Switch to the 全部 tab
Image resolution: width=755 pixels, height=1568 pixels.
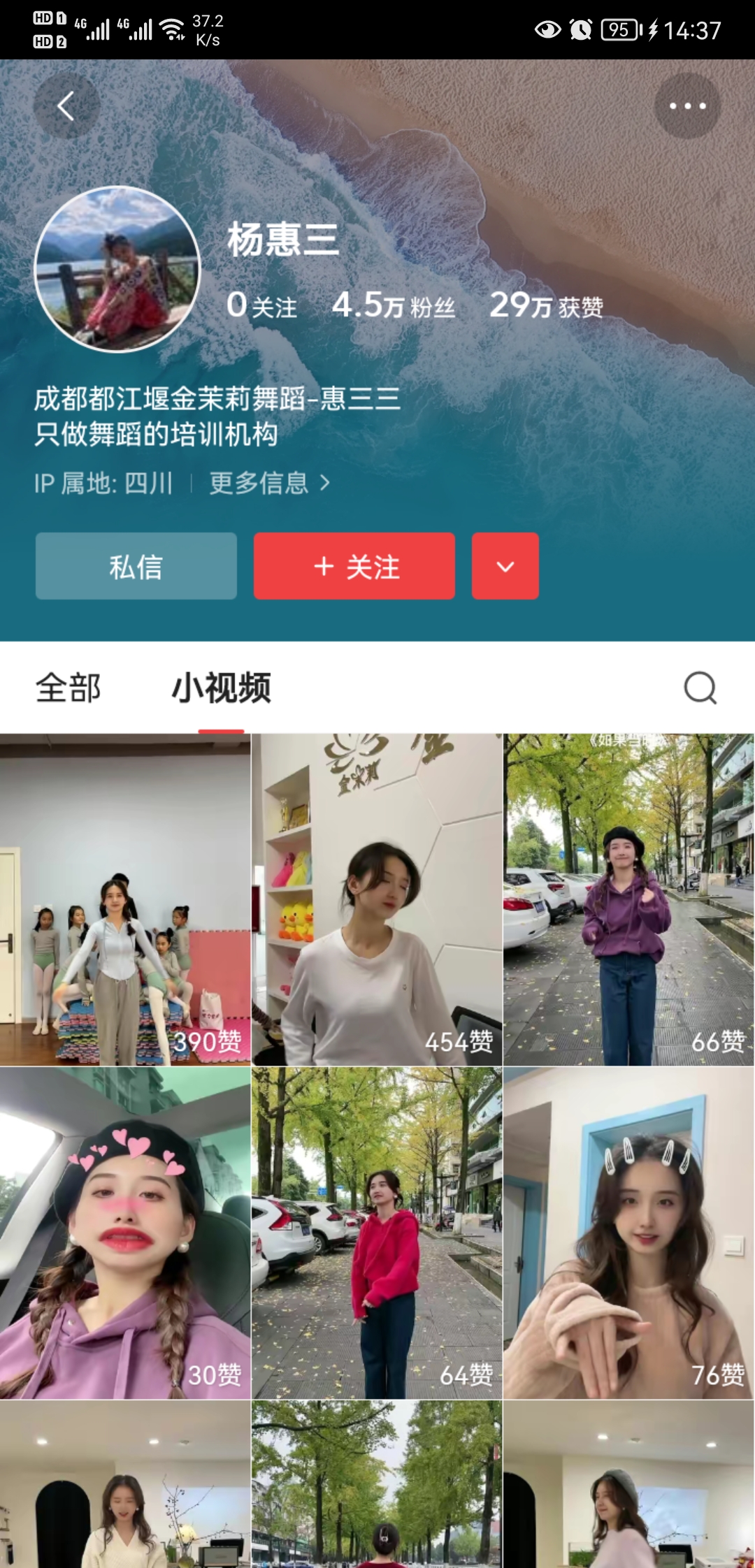click(69, 688)
